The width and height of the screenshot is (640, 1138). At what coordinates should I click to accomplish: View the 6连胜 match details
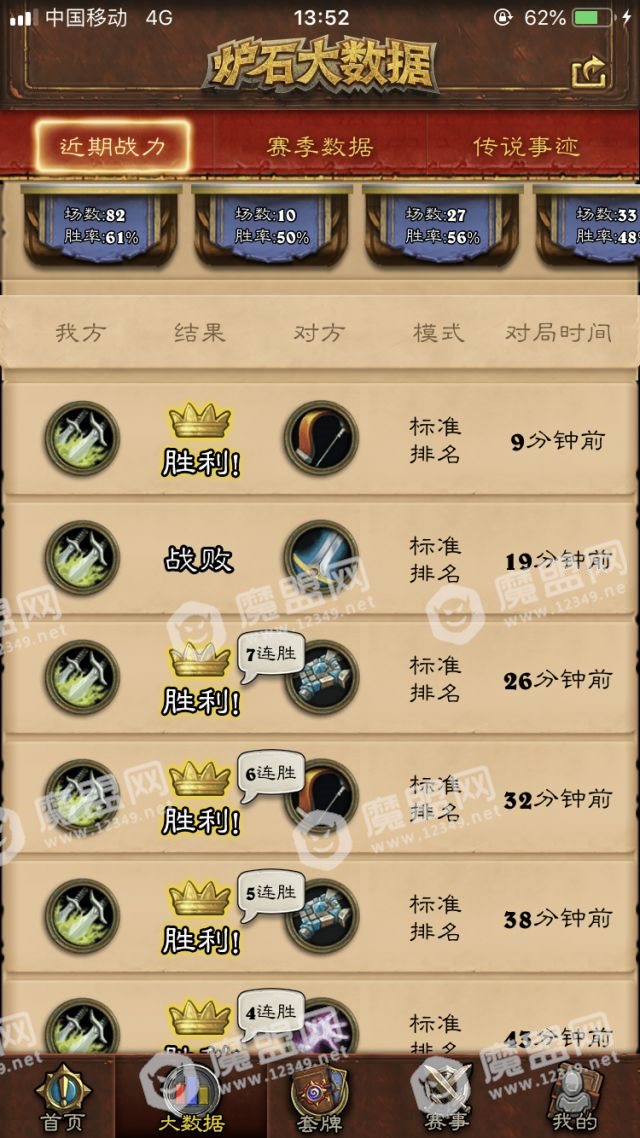(x=320, y=798)
